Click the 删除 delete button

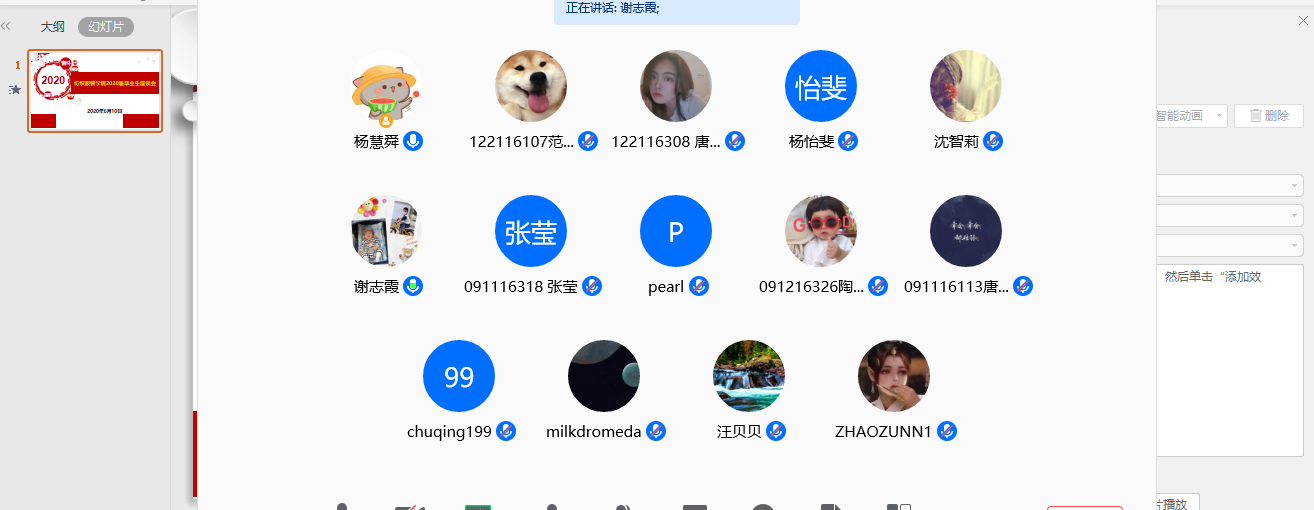1268,116
